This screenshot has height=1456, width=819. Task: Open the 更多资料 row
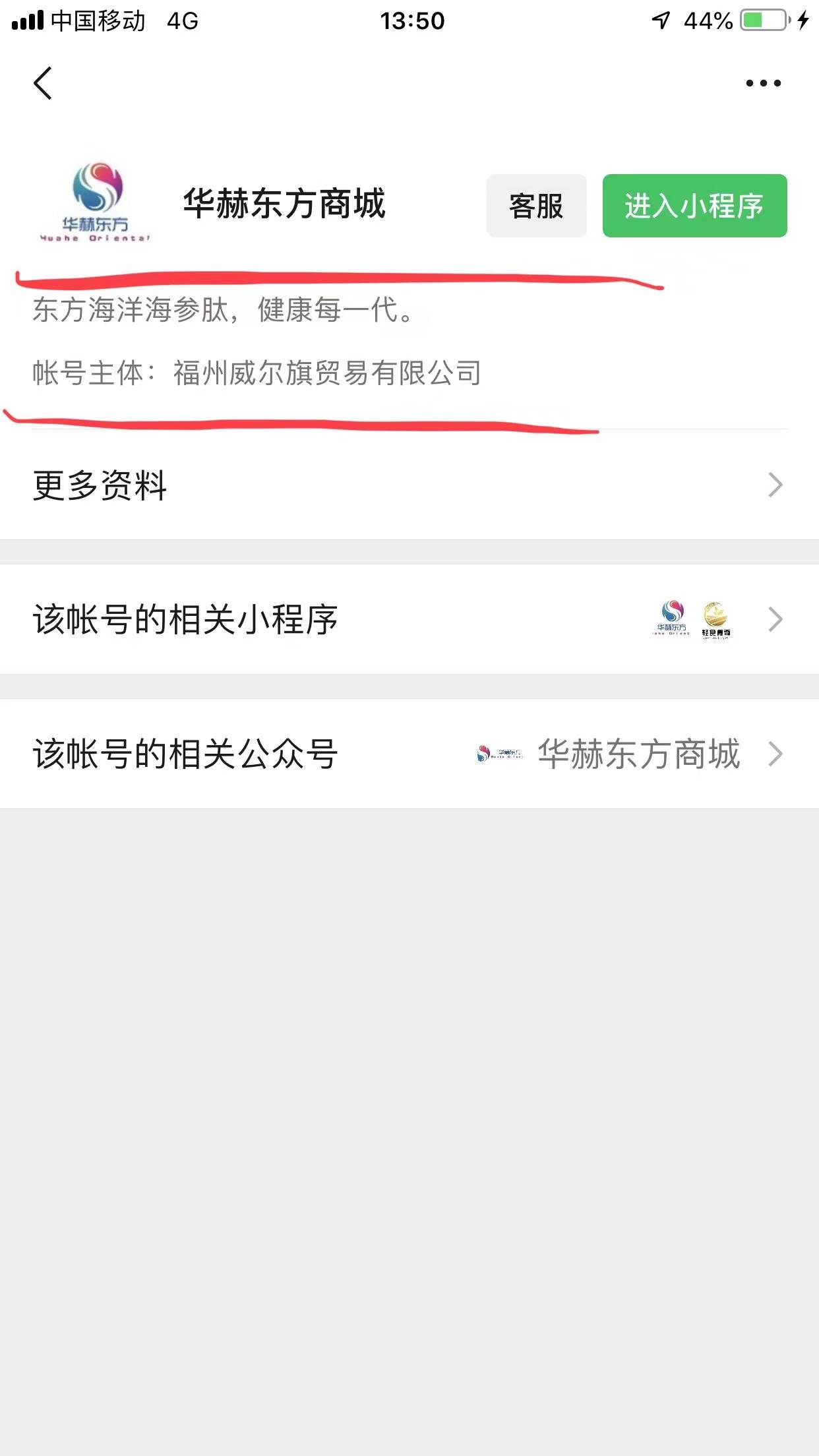pyautogui.click(x=409, y=485)
